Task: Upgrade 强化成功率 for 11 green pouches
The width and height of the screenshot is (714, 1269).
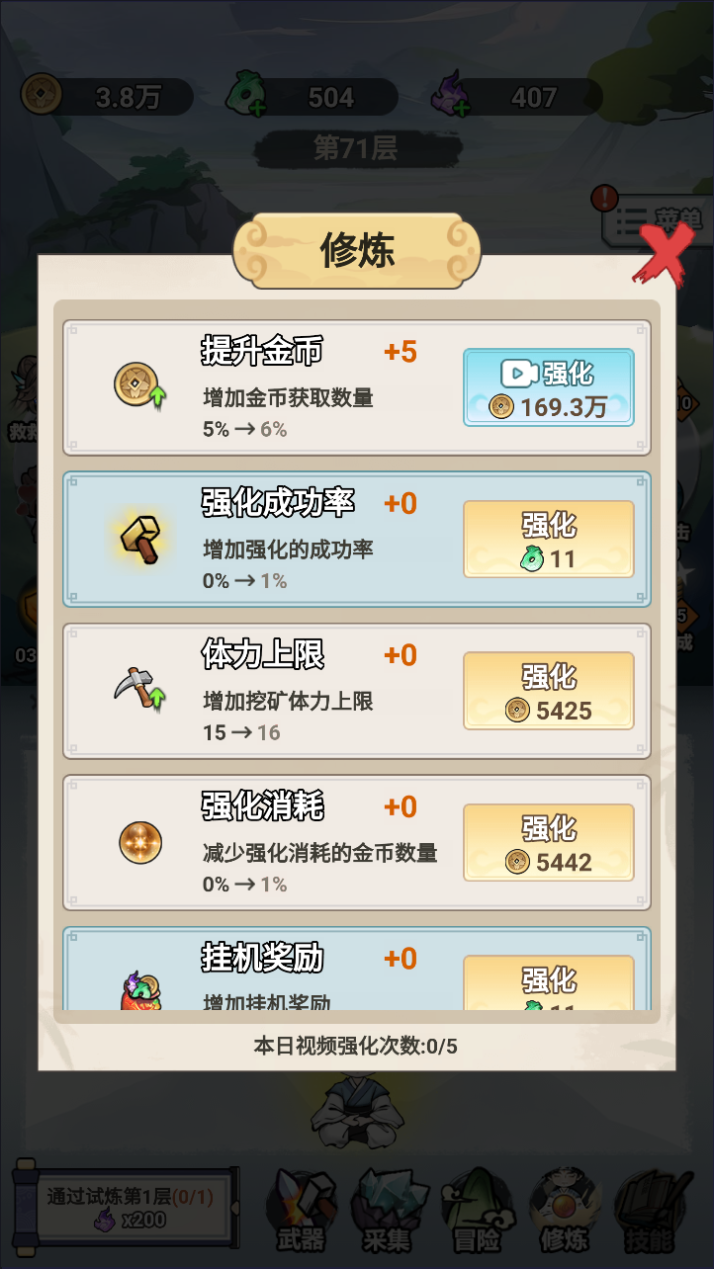Action: point(548,539)
